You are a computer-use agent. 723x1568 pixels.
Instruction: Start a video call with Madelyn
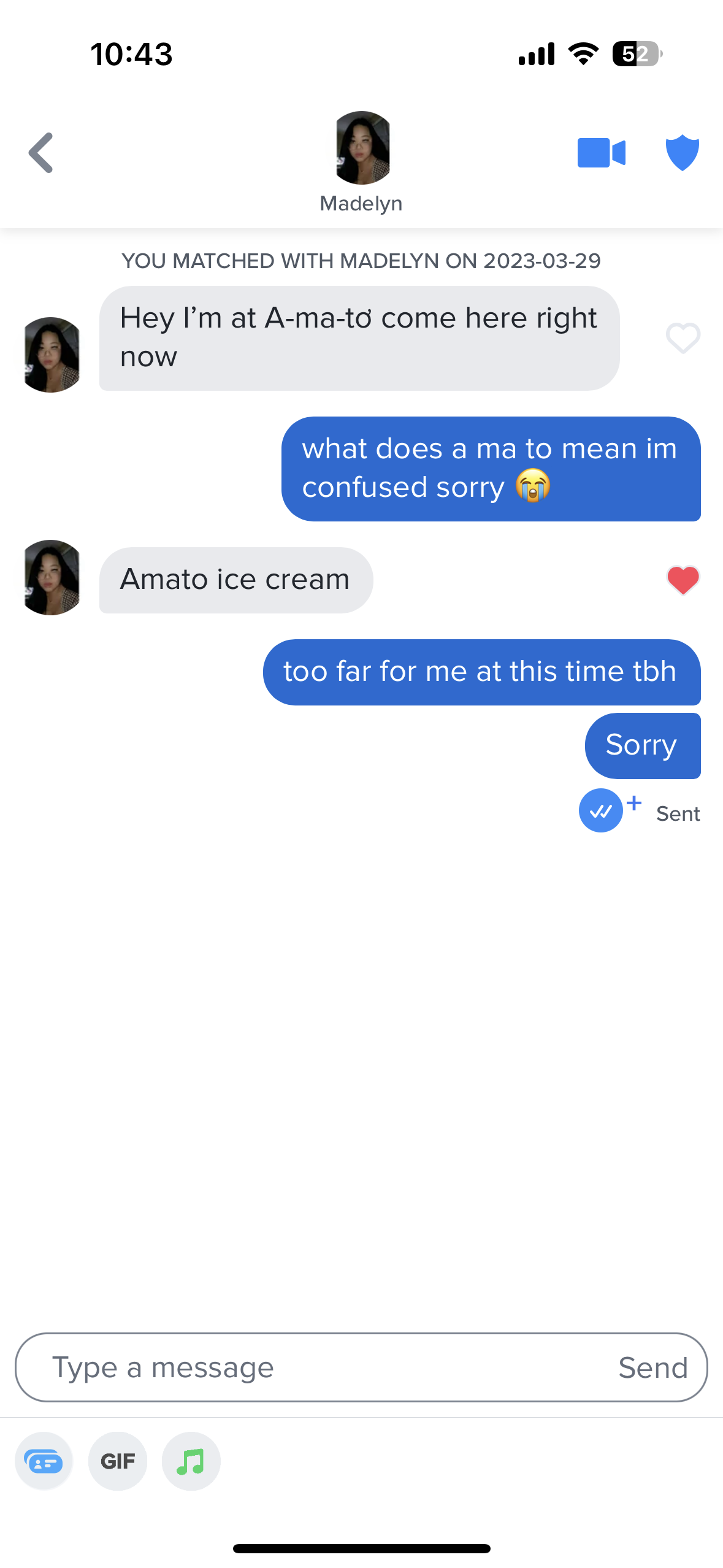tap(601, 153)
